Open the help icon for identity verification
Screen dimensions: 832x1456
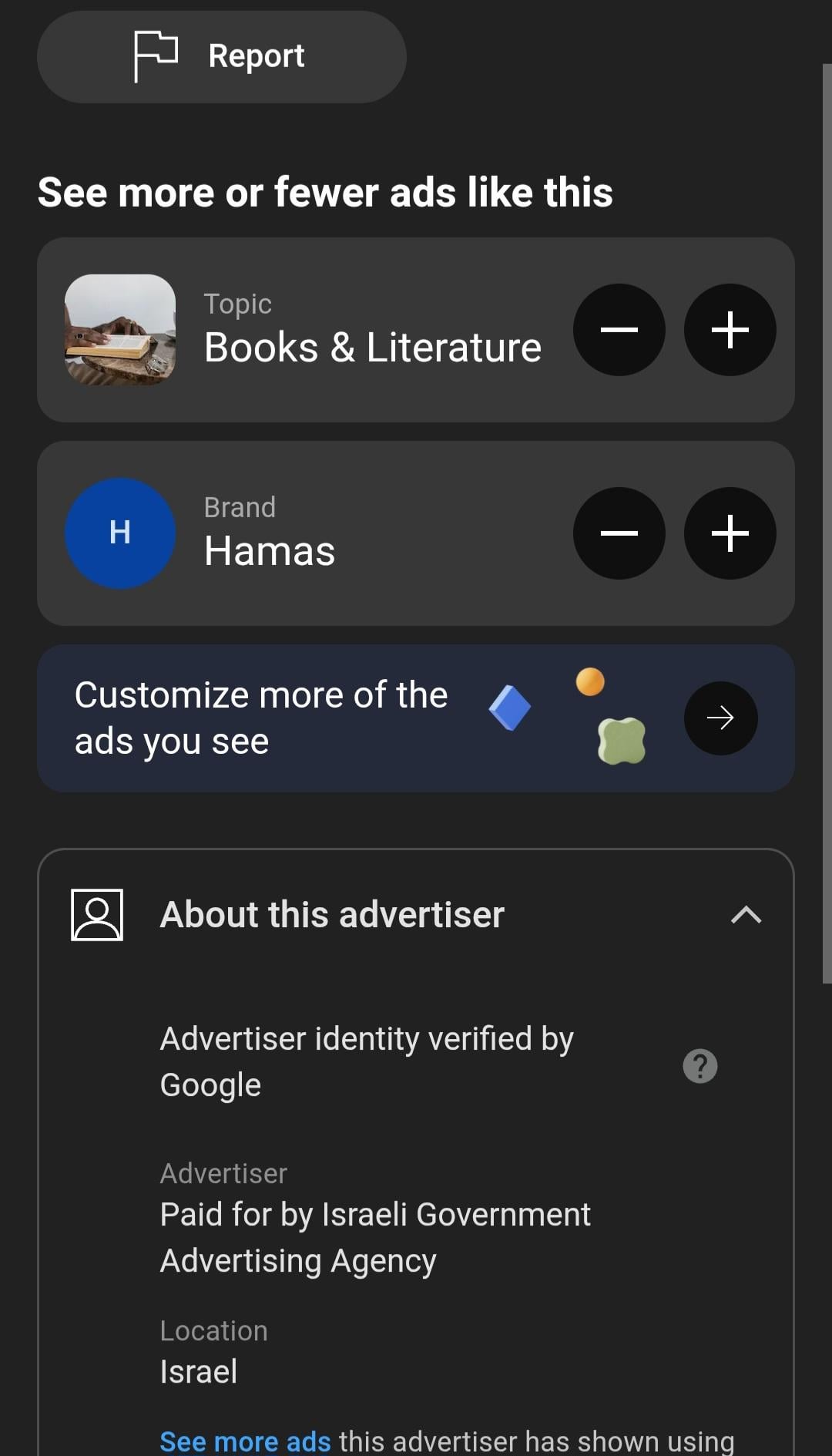point(700,1066)
